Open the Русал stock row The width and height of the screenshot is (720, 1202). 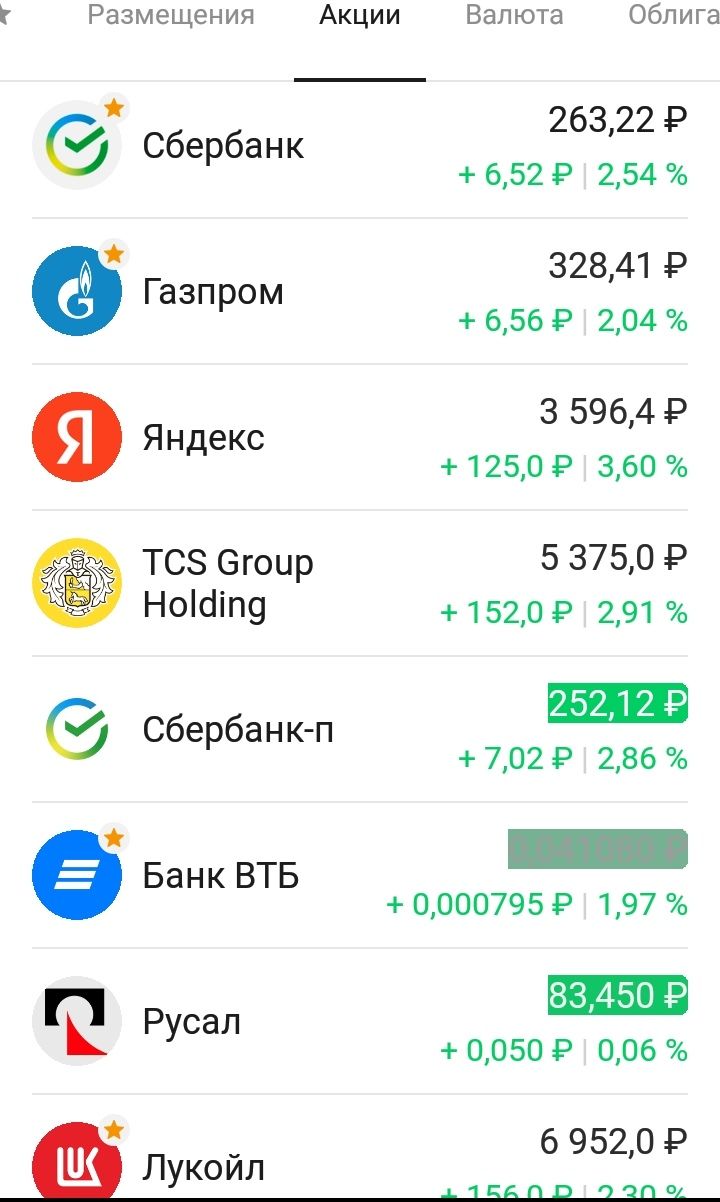point(360,1022)
